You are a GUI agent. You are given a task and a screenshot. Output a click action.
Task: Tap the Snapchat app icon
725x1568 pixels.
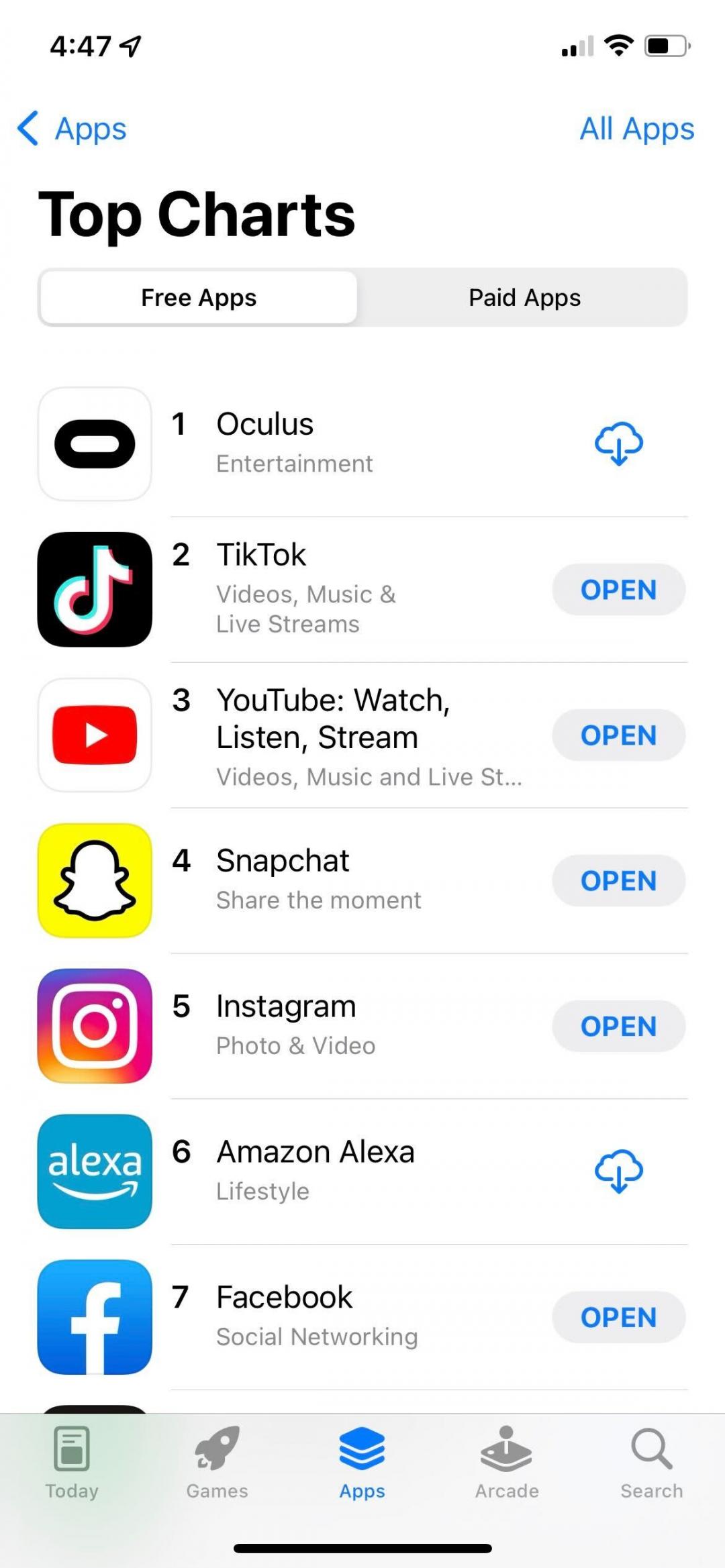click(x=94, y=880)
